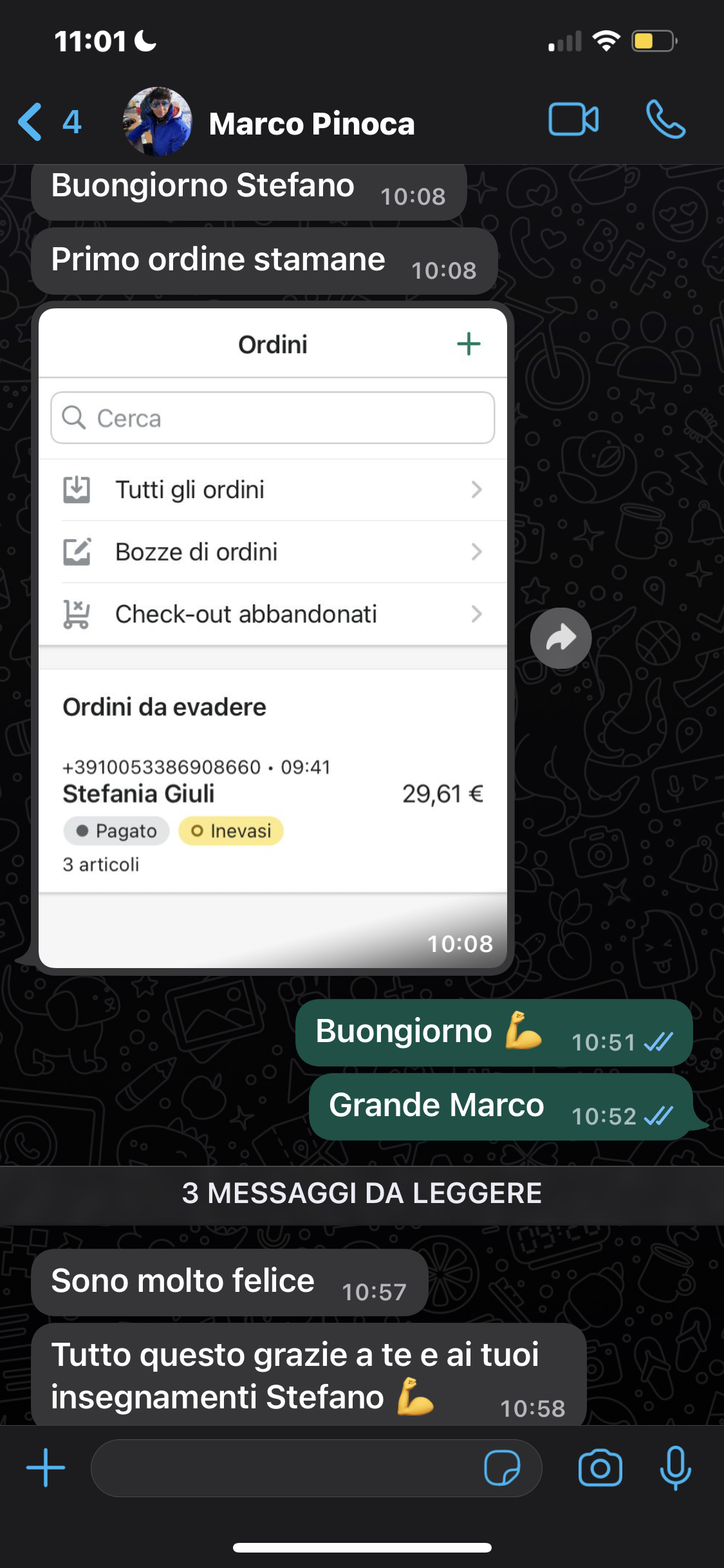Image resolution: width=724 pixels, height=1568 pixels.
Task: Start a video call with Marco Pinoca
Action: click(x=573, y=120)
